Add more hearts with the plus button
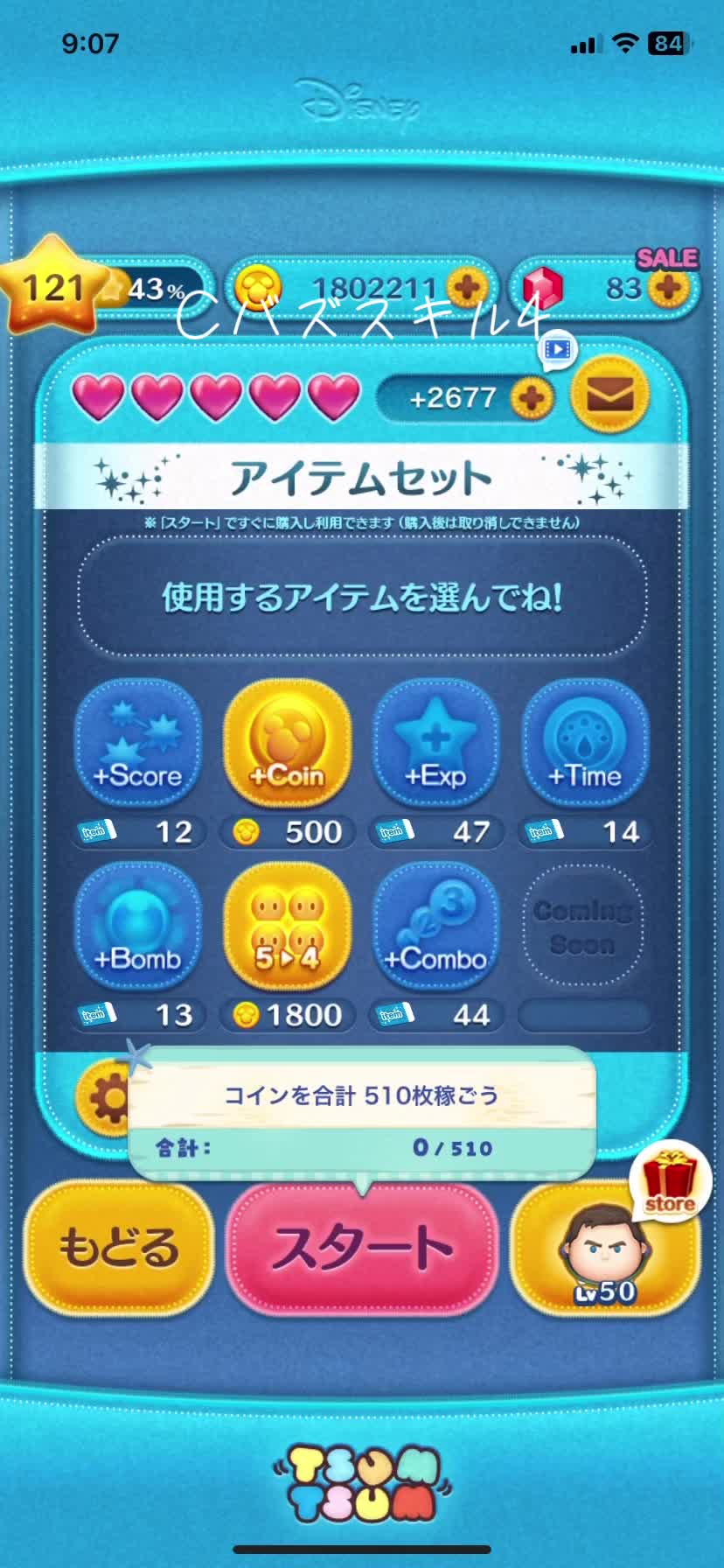The width and height of the screenshot is (724, 1568). (533, 399)
